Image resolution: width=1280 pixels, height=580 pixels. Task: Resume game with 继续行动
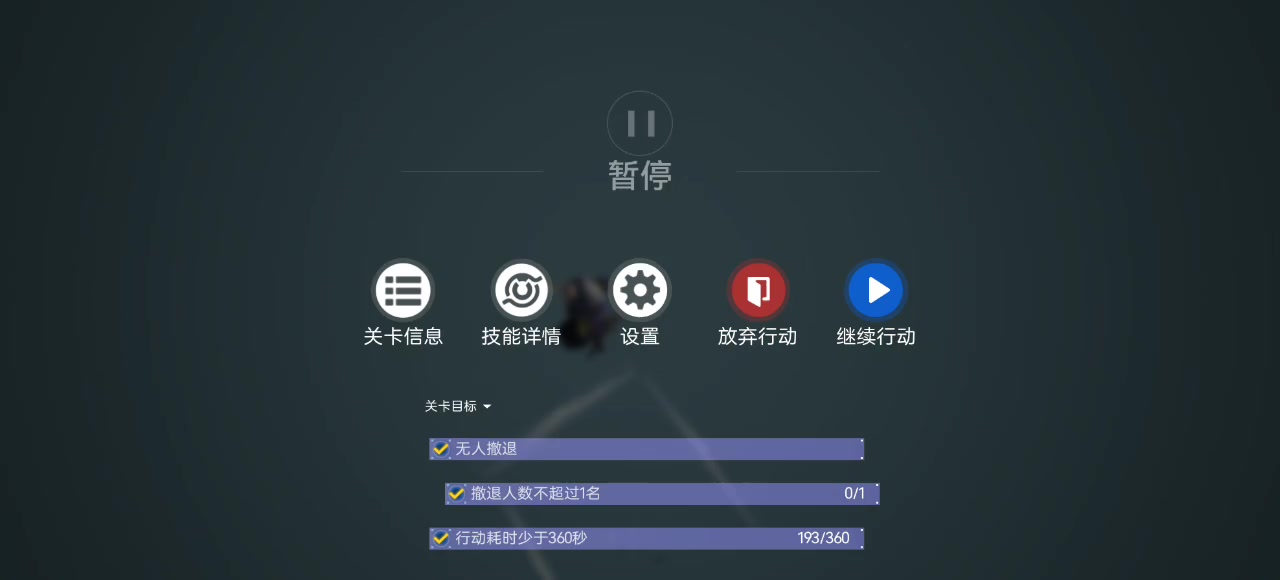point(876,291)
